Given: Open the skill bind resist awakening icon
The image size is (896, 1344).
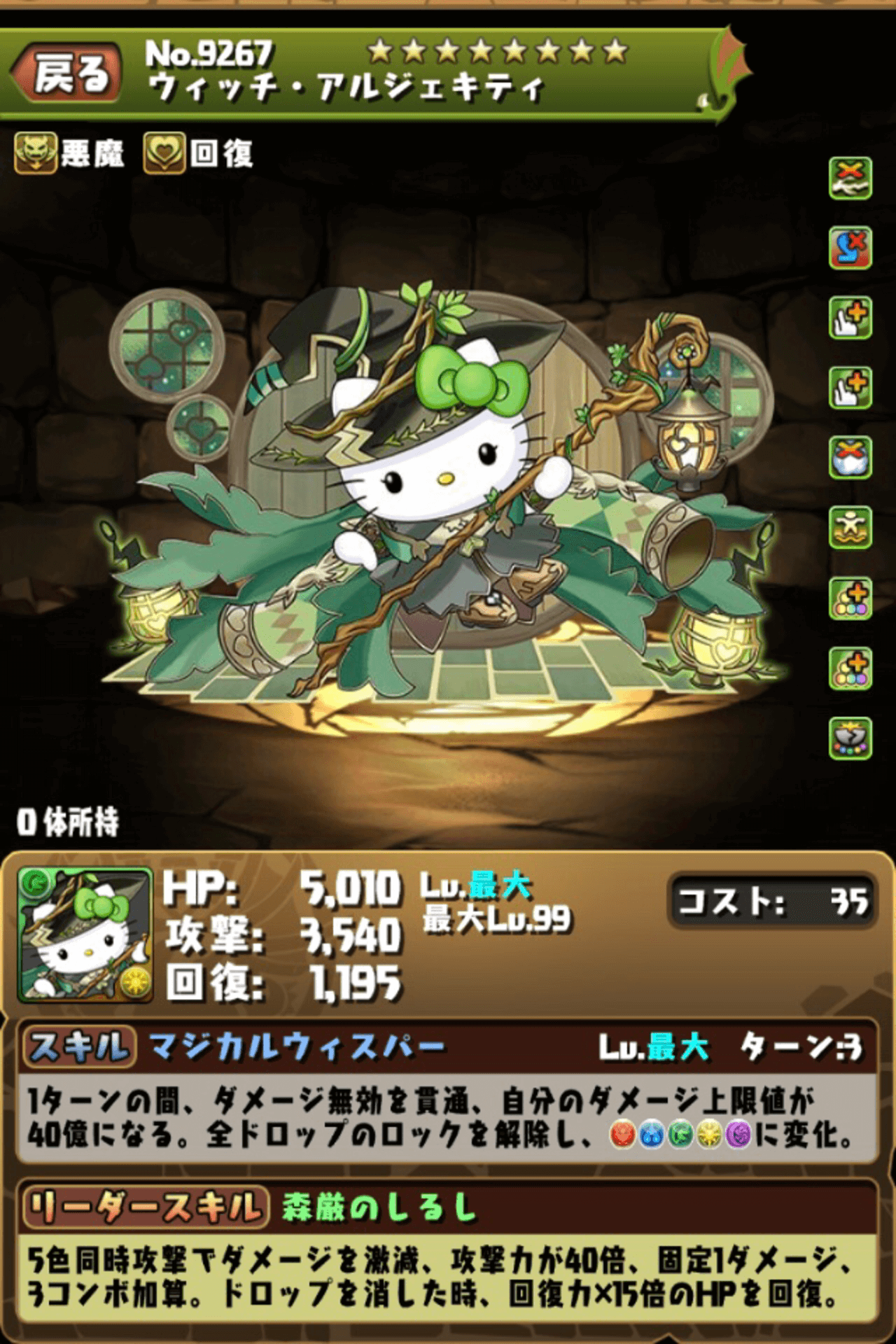Looking at the screenshot, I should click(850, 247).
